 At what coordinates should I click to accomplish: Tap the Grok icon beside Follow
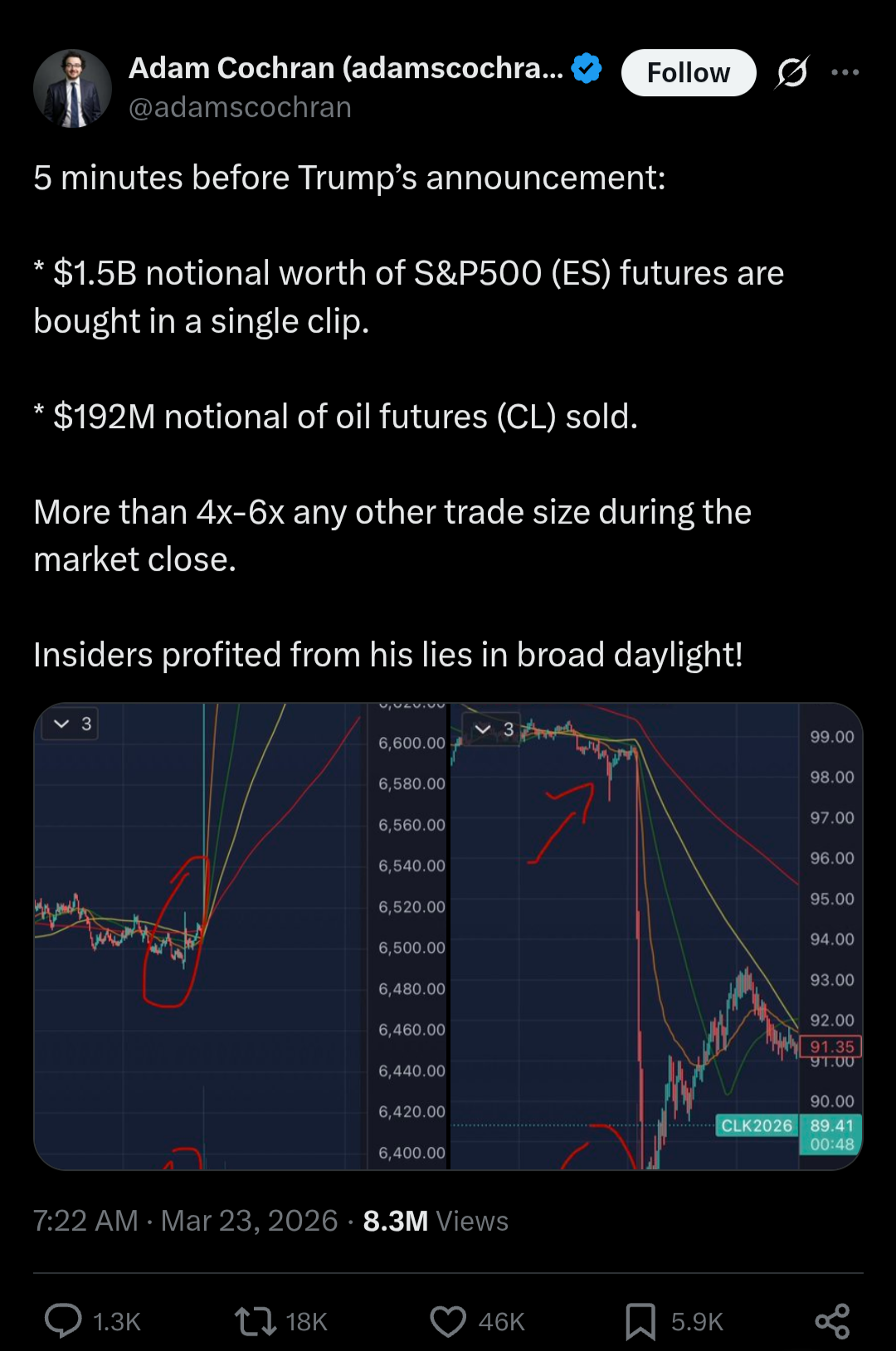tap(791, 73)
